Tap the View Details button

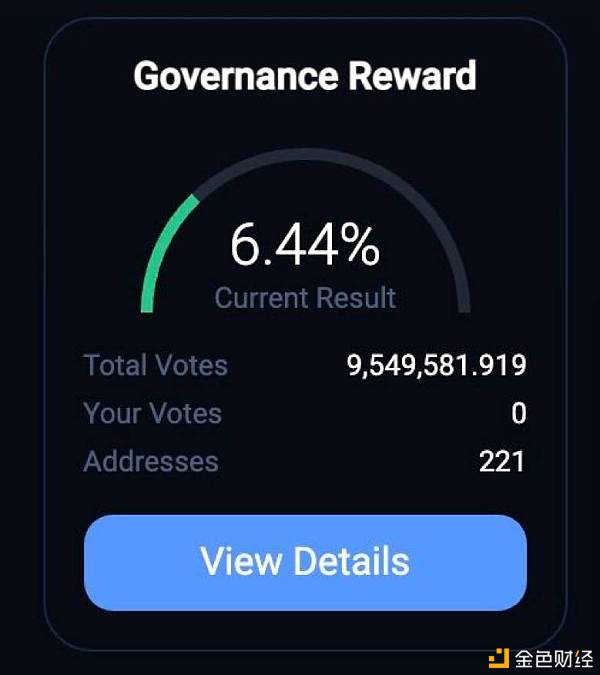305,562
